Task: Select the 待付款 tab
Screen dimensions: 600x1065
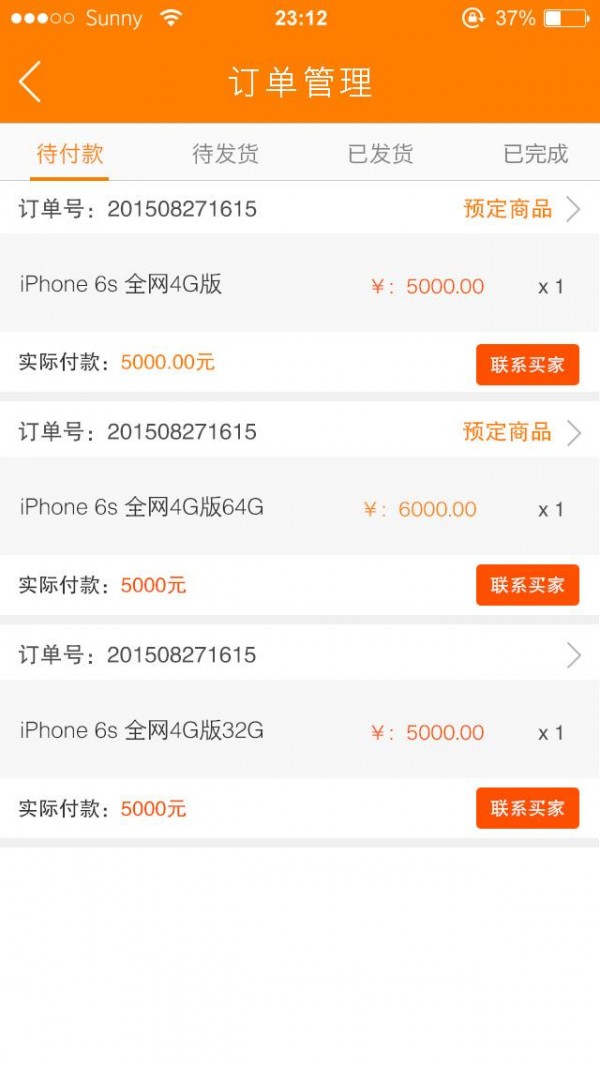Action: point(70,154)
